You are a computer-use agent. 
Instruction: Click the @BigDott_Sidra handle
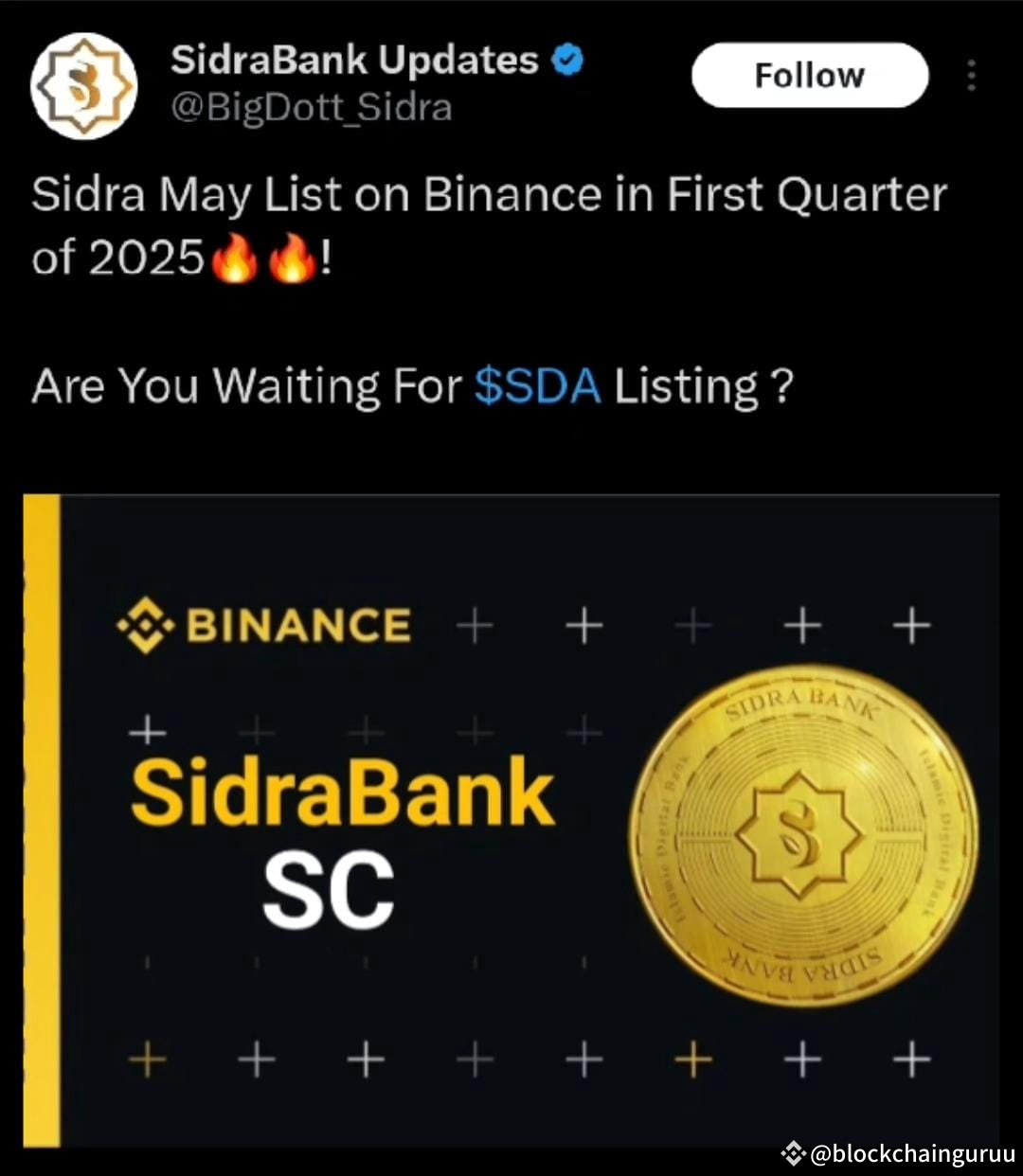(313, 108)
